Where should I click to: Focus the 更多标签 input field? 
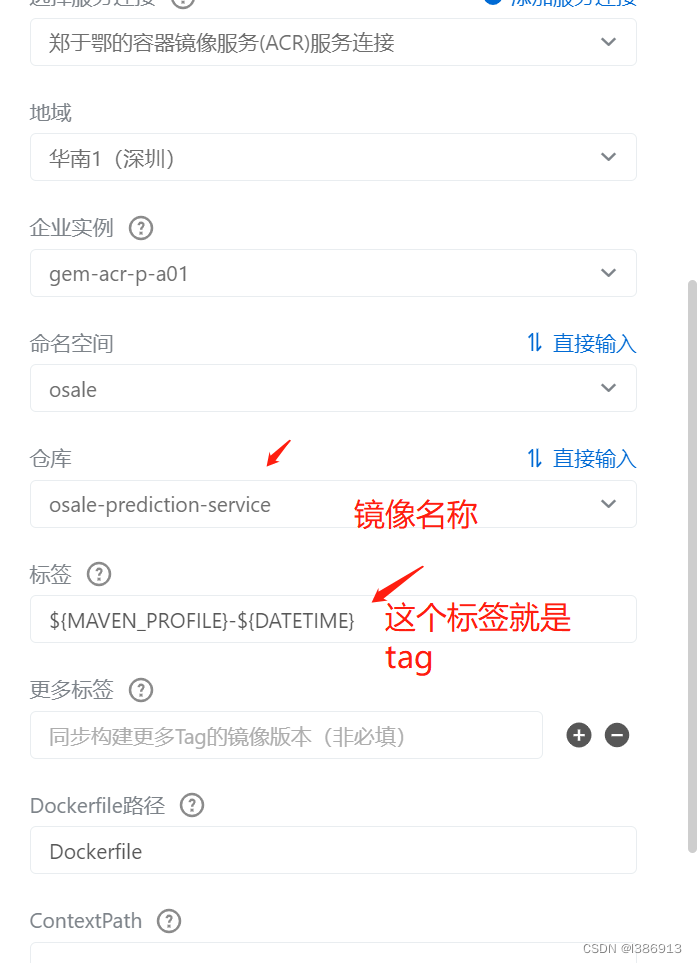click(x=286, y=736)
